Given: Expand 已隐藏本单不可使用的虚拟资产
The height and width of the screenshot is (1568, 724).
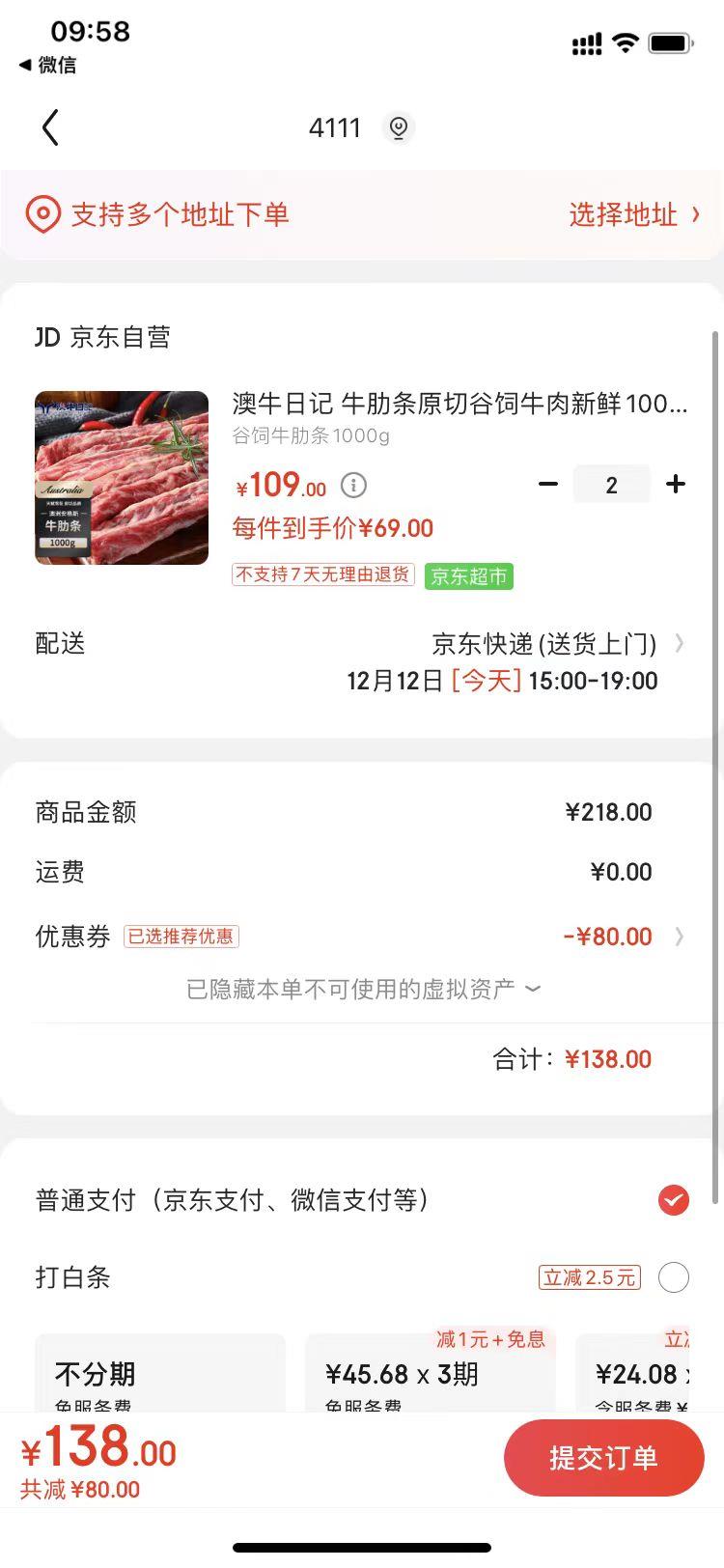Looking at the screenshot, I should tap(363, 990).
